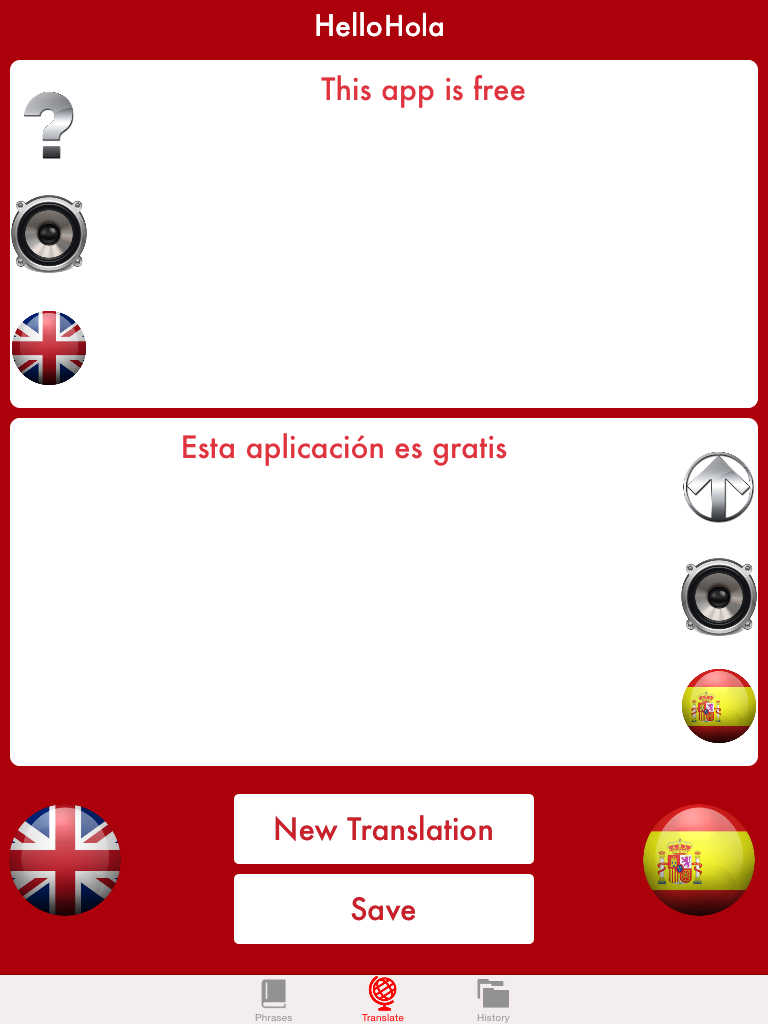Play audio for the Spanish translation
The width and height of the screenshot is (768, 1024).
click(718, 596)
